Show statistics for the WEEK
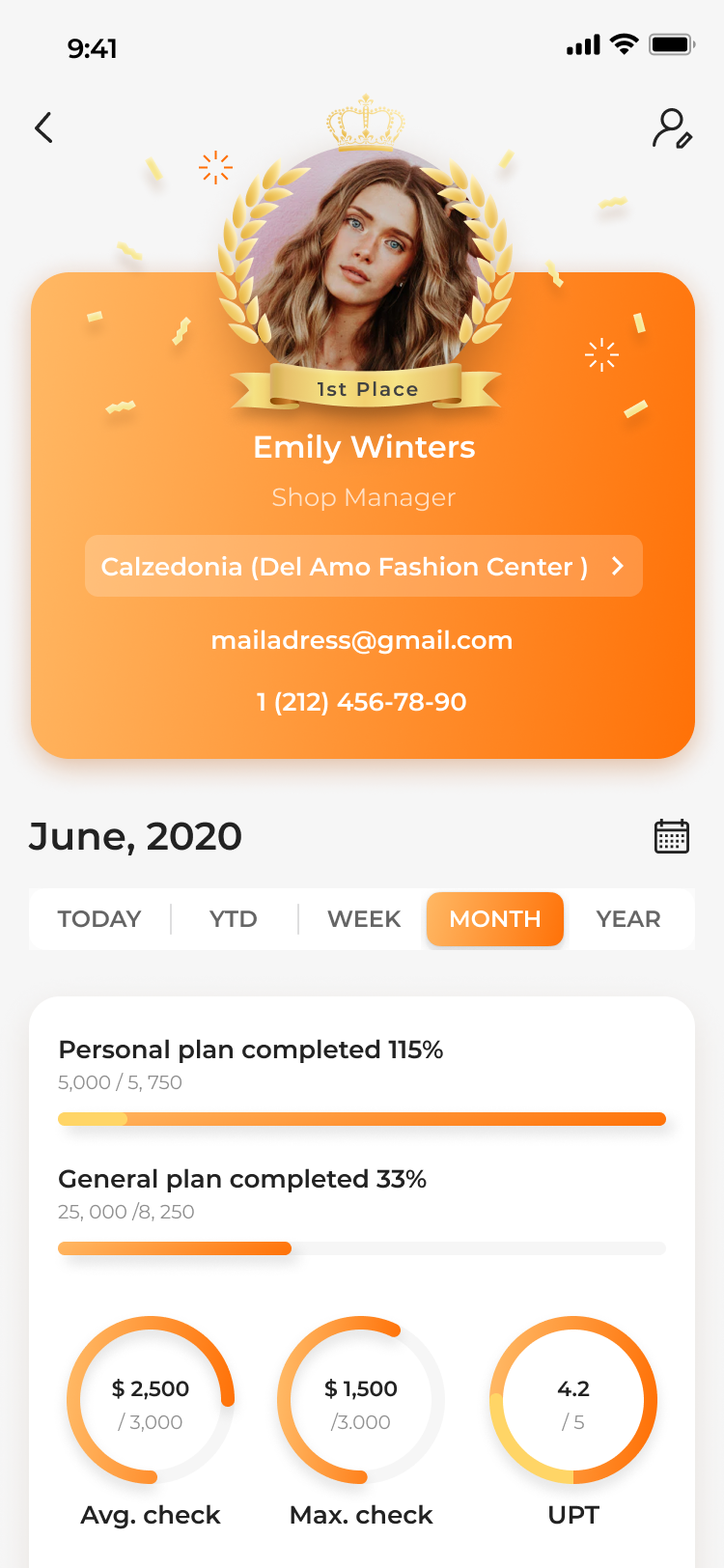 pos(364,919)
